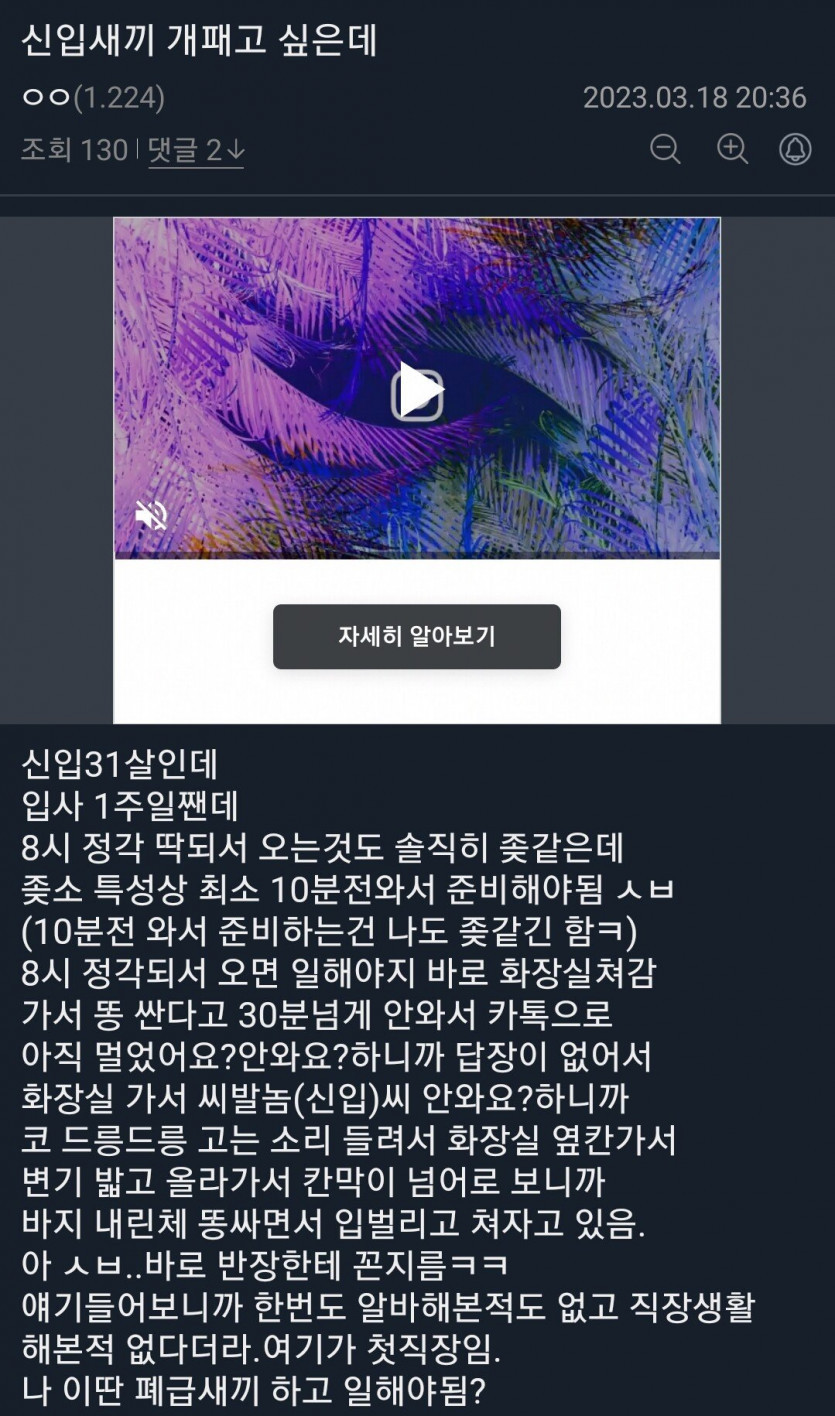Unmute the ad video sound
Viewport: 835px width, 1416px height.
tap(151, 516)
